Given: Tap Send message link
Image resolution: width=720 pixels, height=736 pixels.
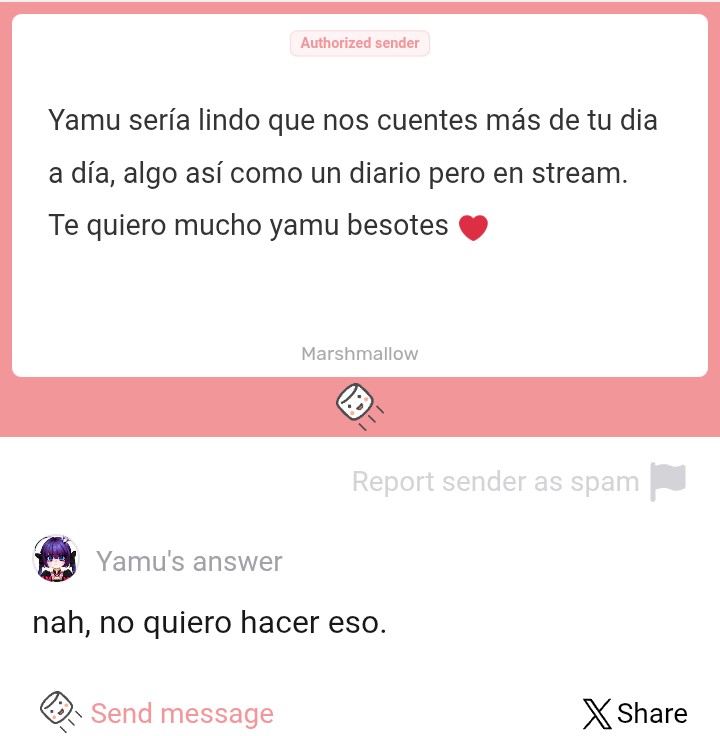Looking at the screenshot, I should tap(181, 713).
